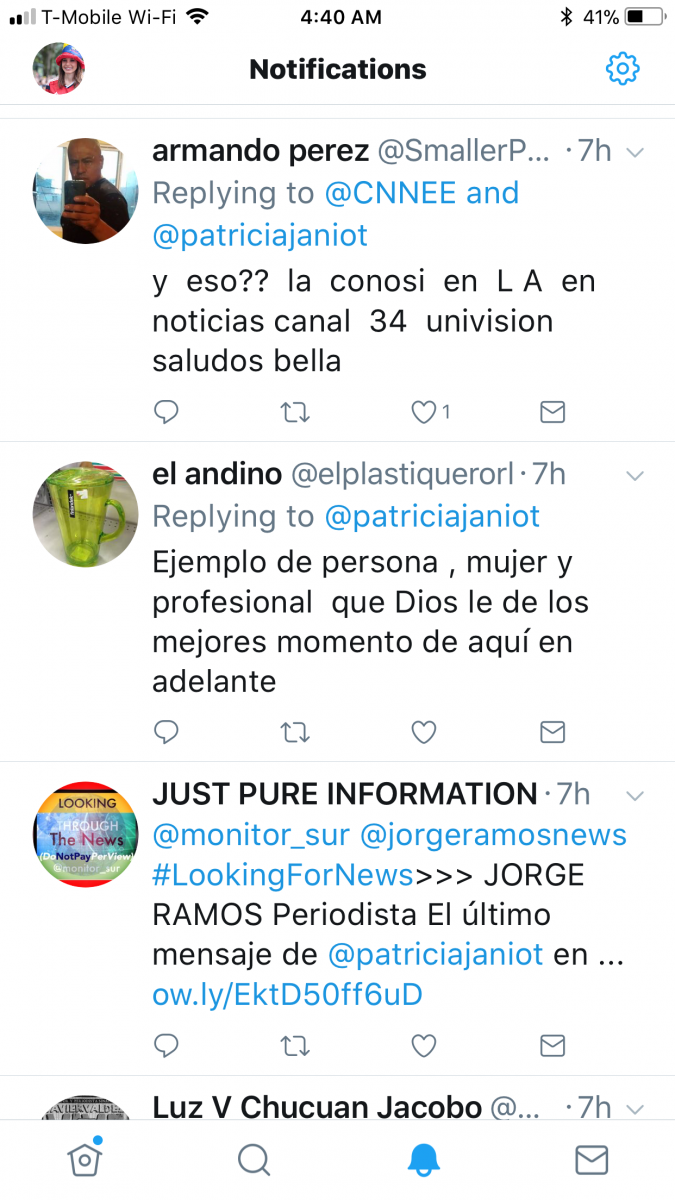The image size is (675, 1200).
Task: Expand options caret on armando perez's tweet
Action: tap(634, 152)
